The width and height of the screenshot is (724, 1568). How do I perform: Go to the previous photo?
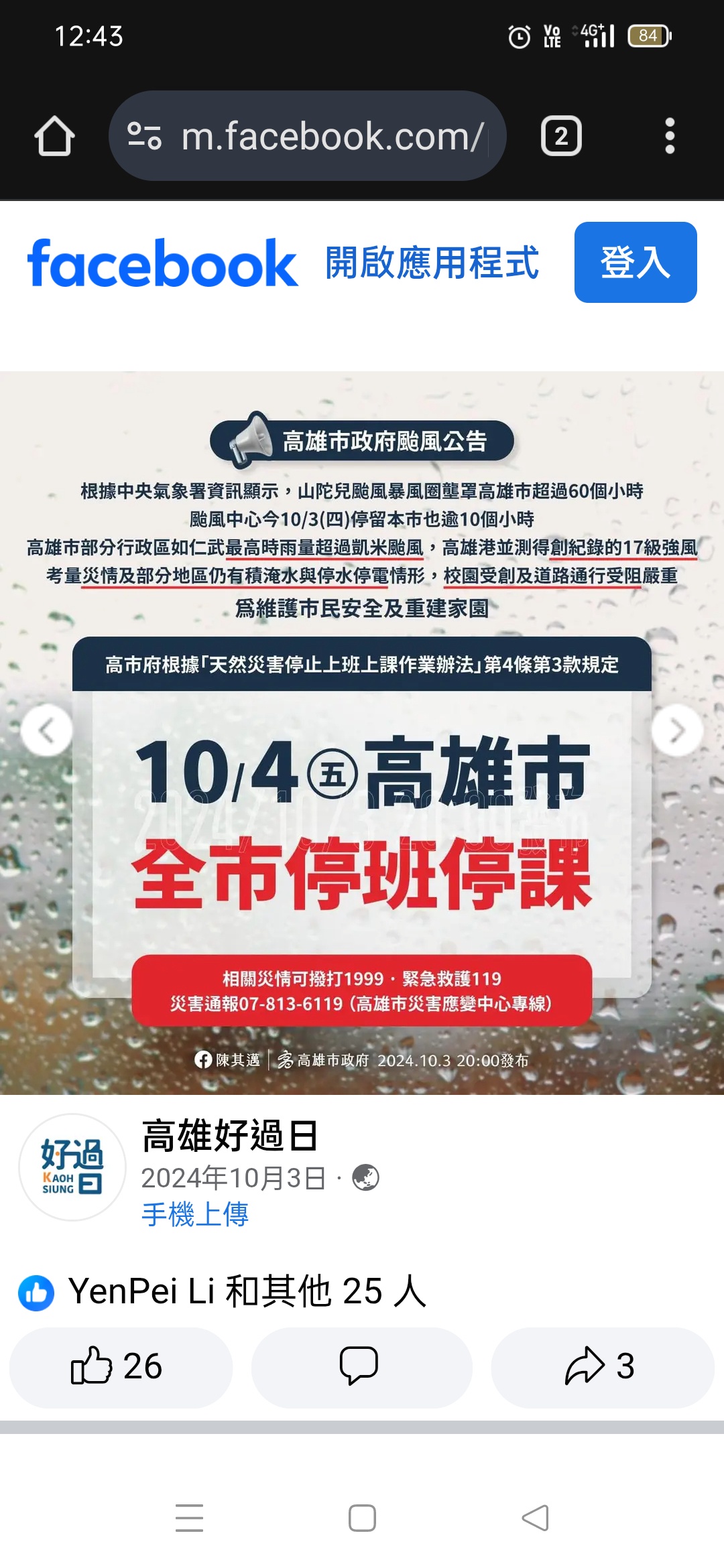[x=46, y=730]
